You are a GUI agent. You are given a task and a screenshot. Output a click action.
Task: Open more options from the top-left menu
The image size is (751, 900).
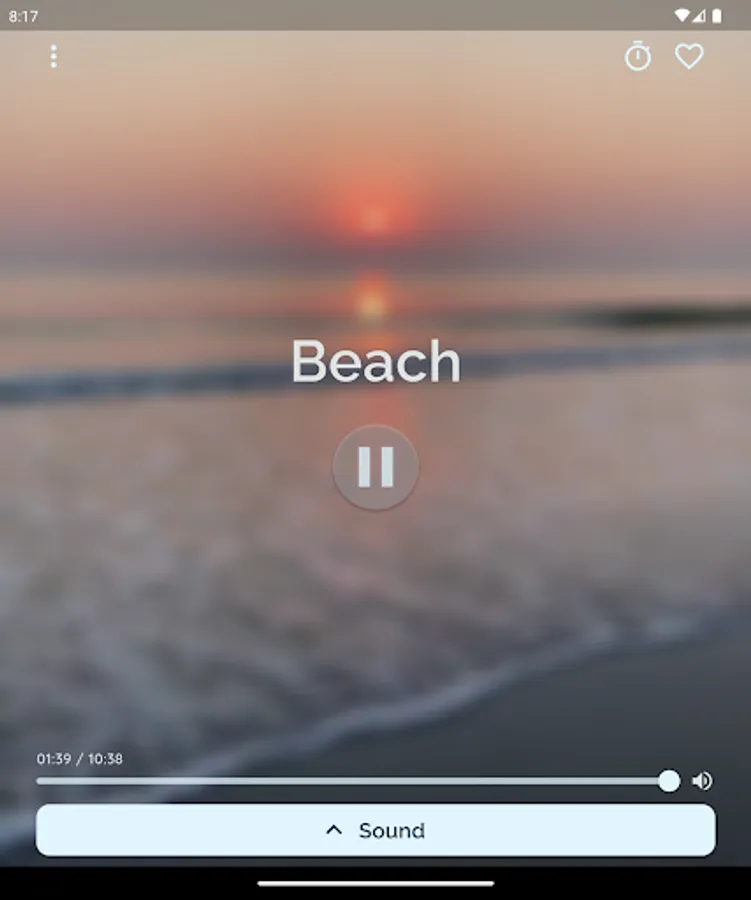(x=53, y=57)
